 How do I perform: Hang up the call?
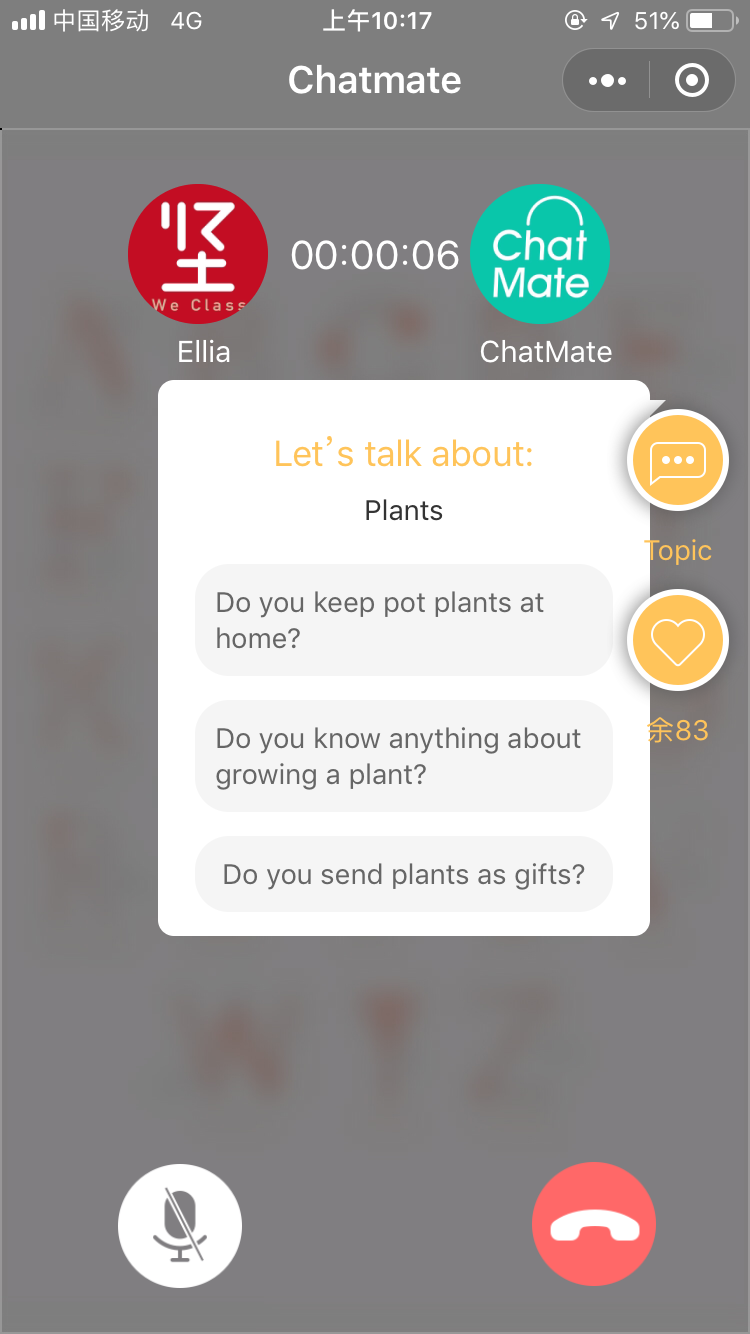coord(594,1224)
